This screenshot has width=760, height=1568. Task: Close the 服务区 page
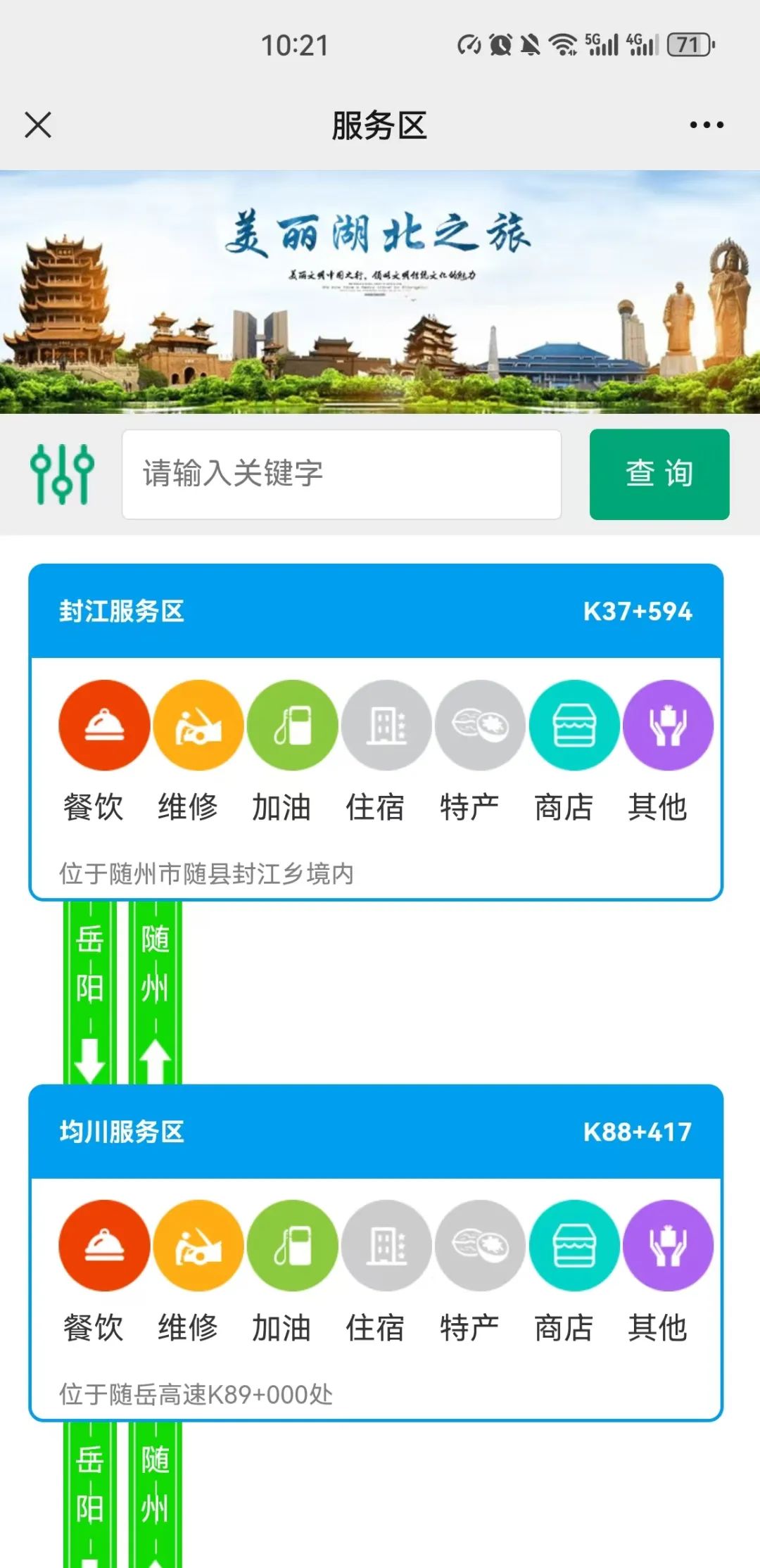pyautogui.click(x=38, y=125)
